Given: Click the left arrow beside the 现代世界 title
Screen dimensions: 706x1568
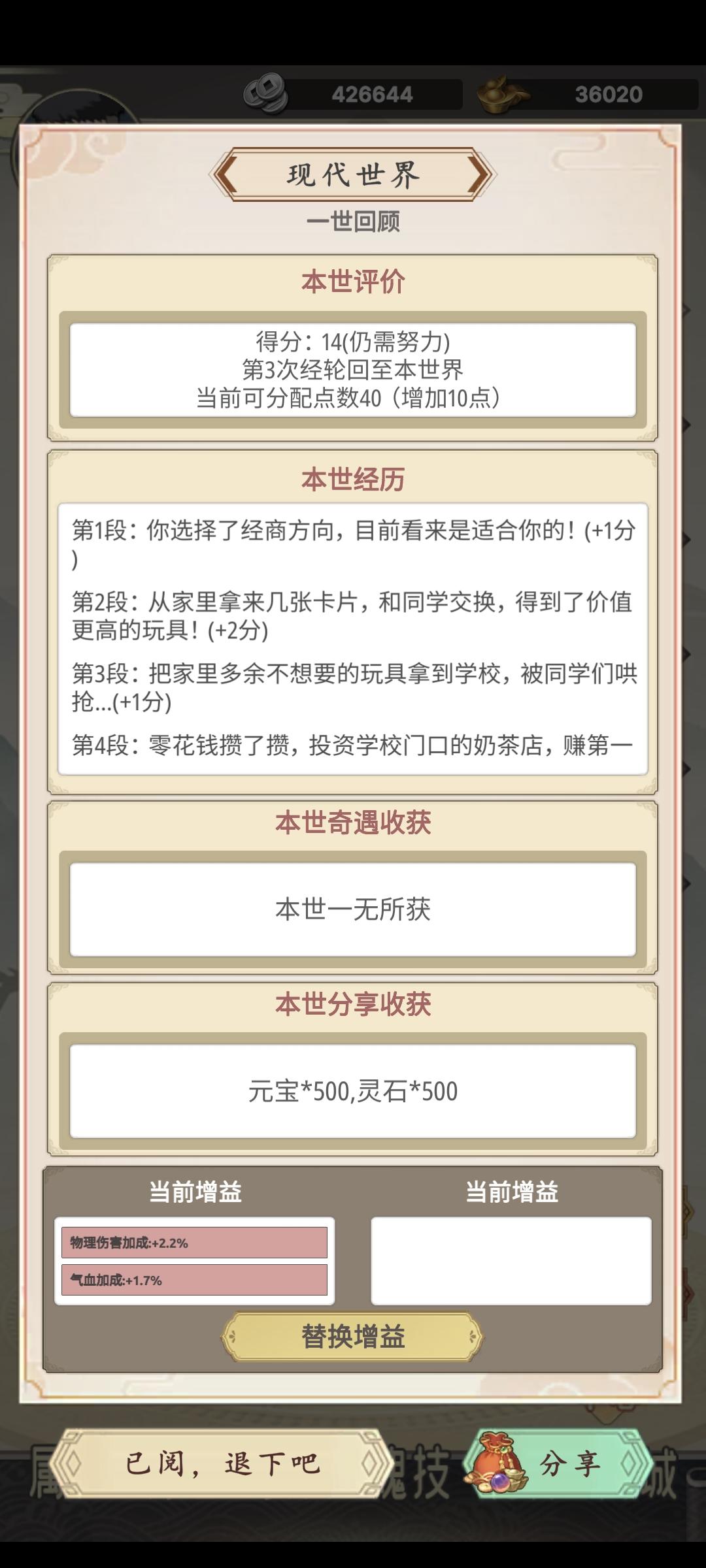Looking at the screenshot, I should click(225, 173).
